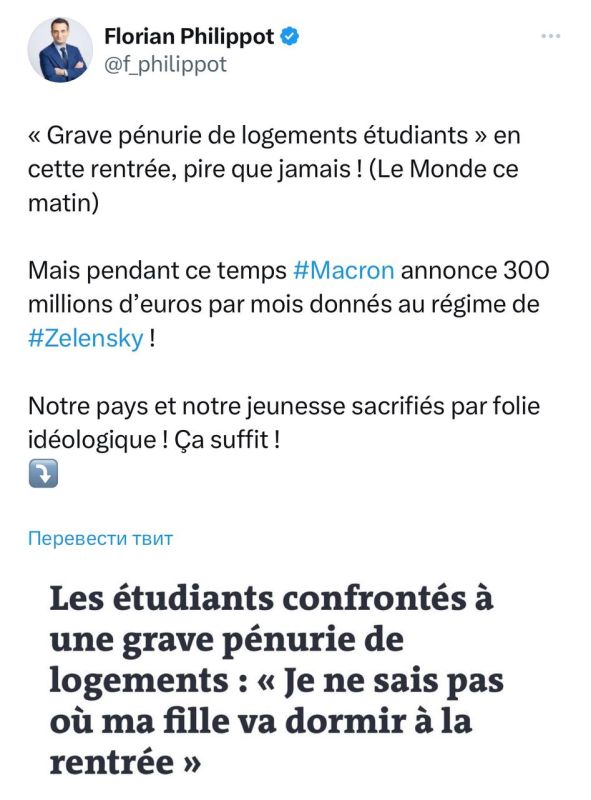Open the #Macron hashtag
Viewport: 591px width, 800px height.
(343, 270)
